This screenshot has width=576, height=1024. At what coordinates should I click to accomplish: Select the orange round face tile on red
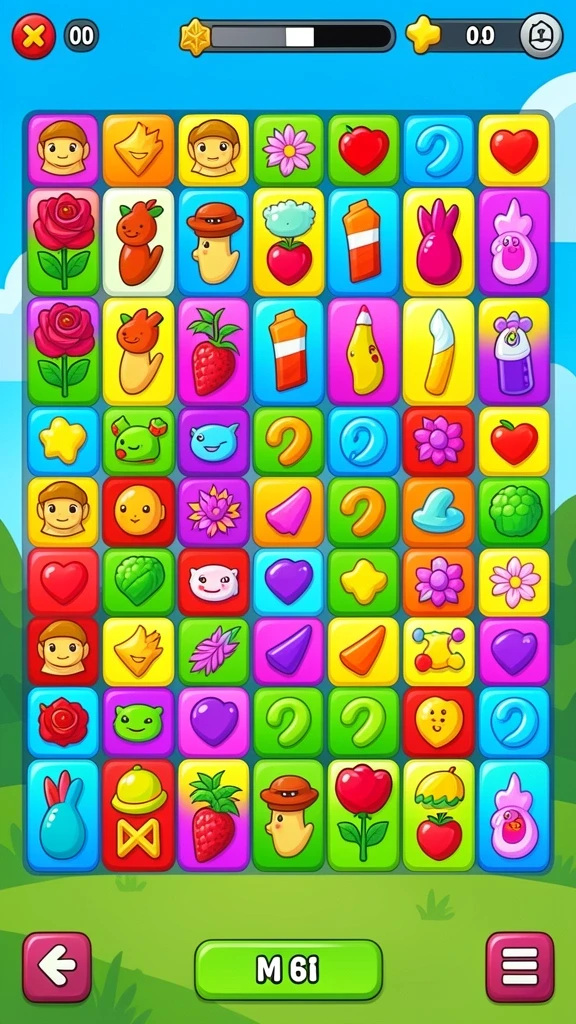(x=139, y=511)
